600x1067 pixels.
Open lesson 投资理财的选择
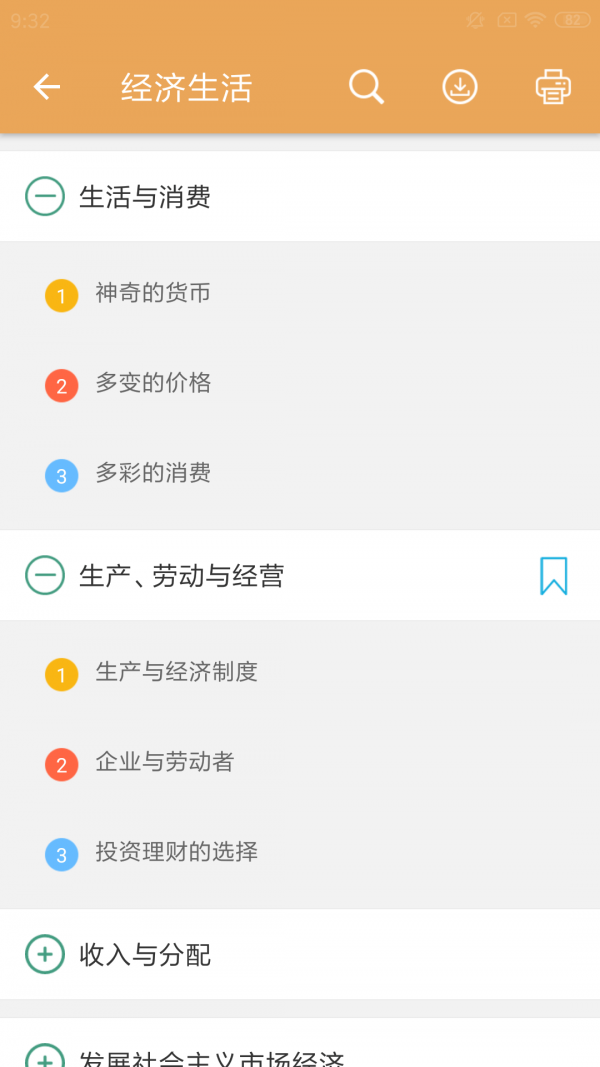tap(176, 852)
